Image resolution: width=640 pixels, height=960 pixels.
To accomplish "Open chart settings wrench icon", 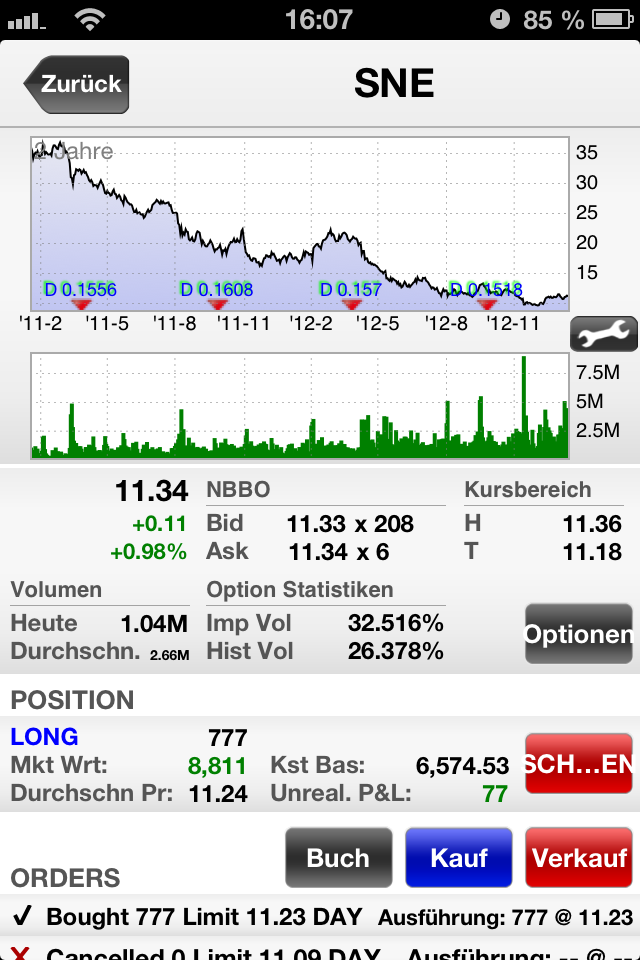I will [x=603, y=334].
